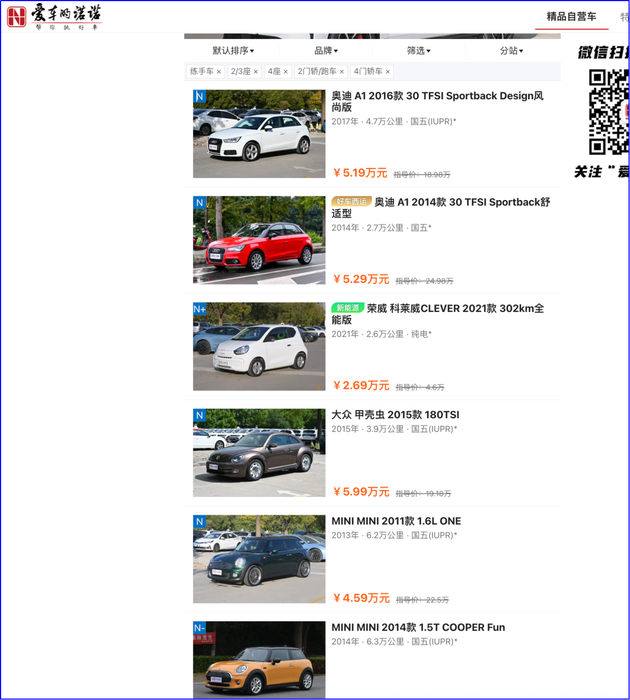Open the 奥迪 A1 2016款 Design风尚版 listing
Screen dimensions: 630x700
click(438, 102)
